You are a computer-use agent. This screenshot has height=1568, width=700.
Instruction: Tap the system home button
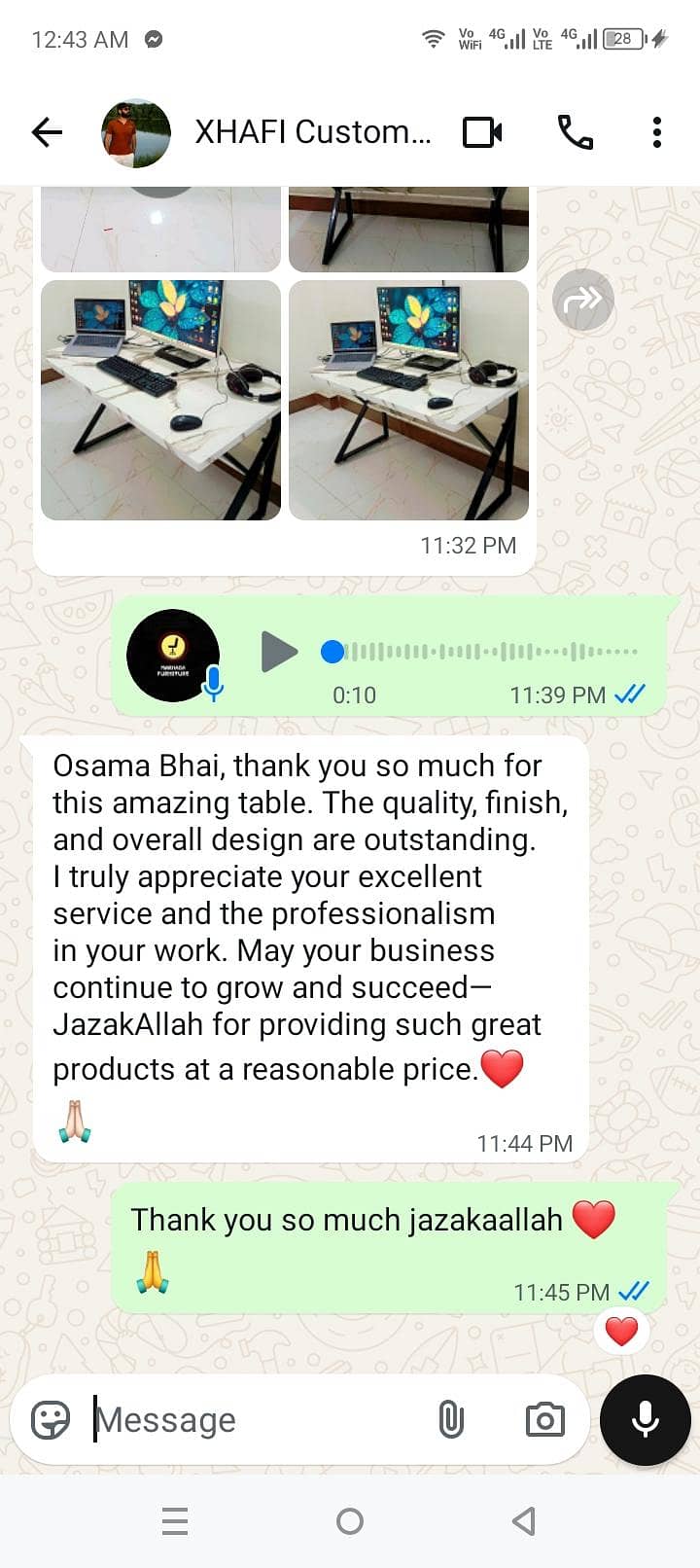pos(350,1521)
